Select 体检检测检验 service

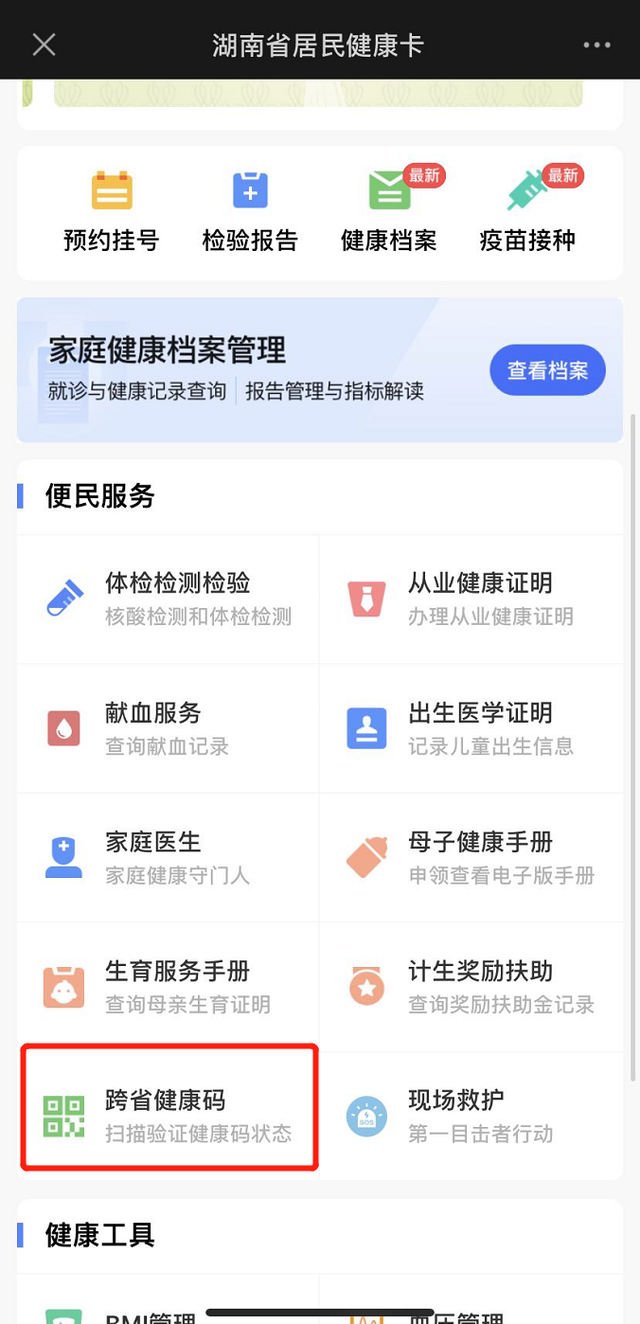168,599
